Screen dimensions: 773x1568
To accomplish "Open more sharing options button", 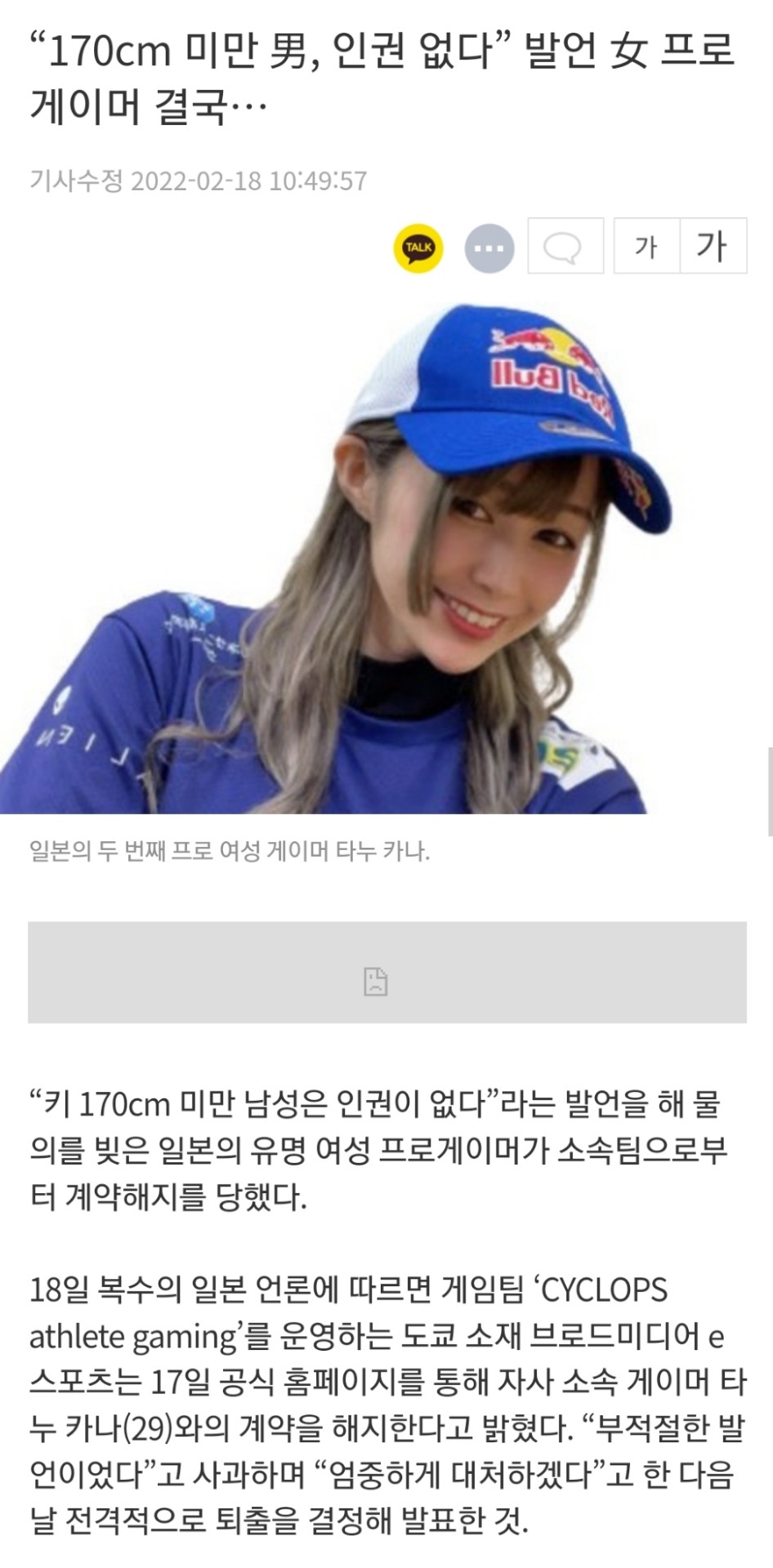I will 489,247.
